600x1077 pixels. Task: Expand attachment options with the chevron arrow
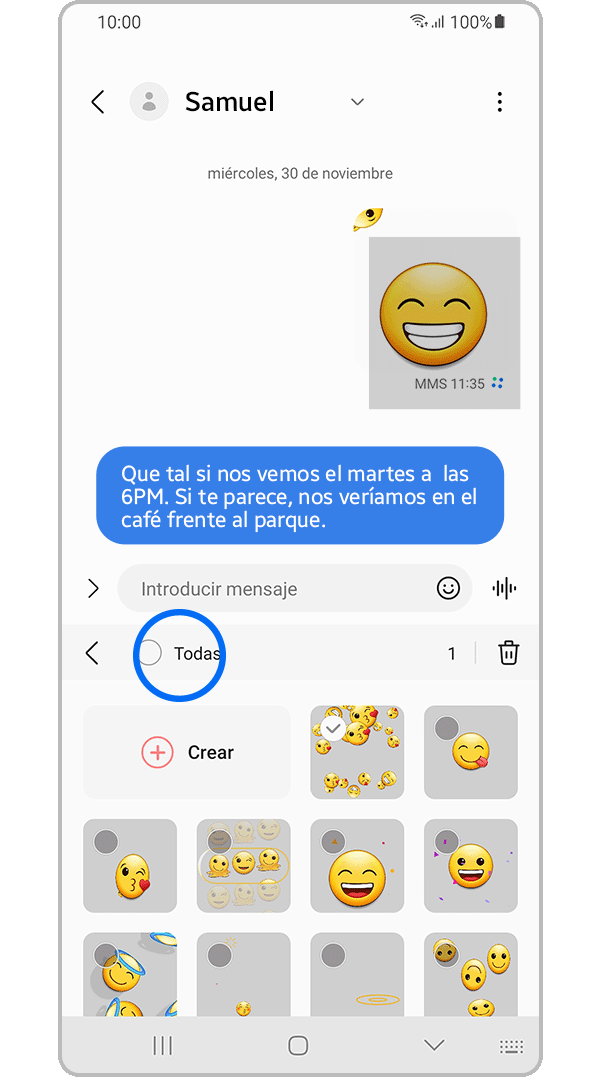tap(93, 588)
